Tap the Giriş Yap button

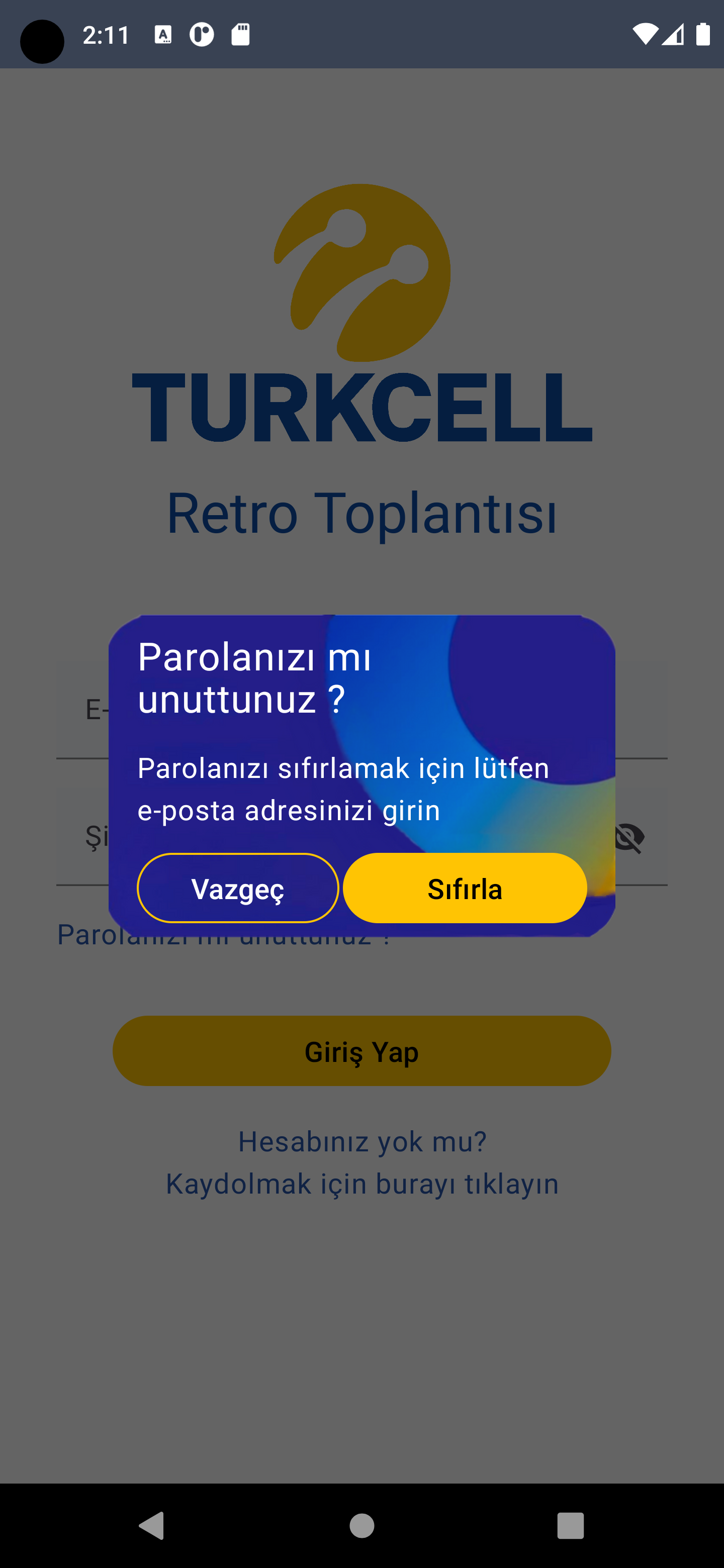pos(361,1050)
